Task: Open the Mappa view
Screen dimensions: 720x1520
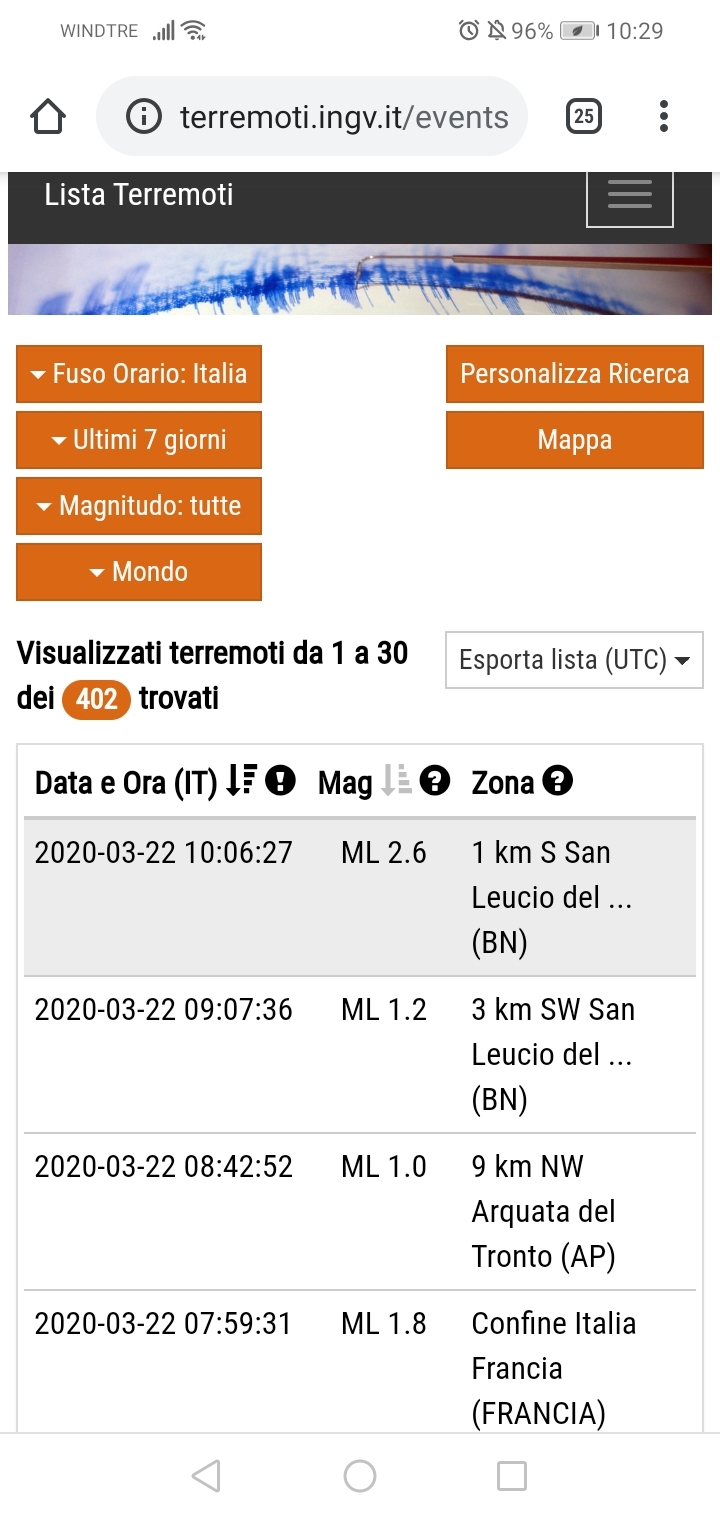Action: [574, 440]
